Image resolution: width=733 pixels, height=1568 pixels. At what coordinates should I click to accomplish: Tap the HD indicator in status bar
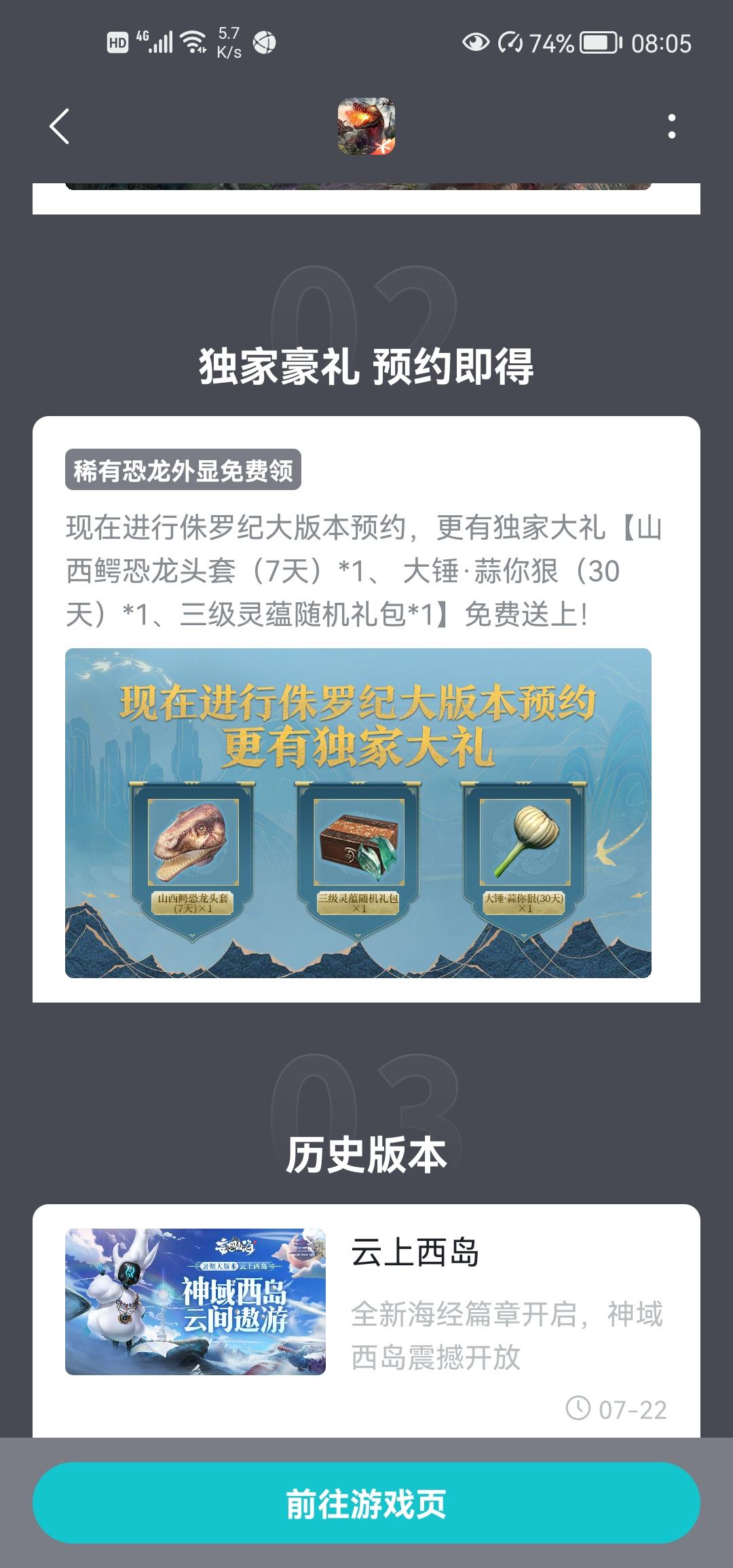pos(117,42)
